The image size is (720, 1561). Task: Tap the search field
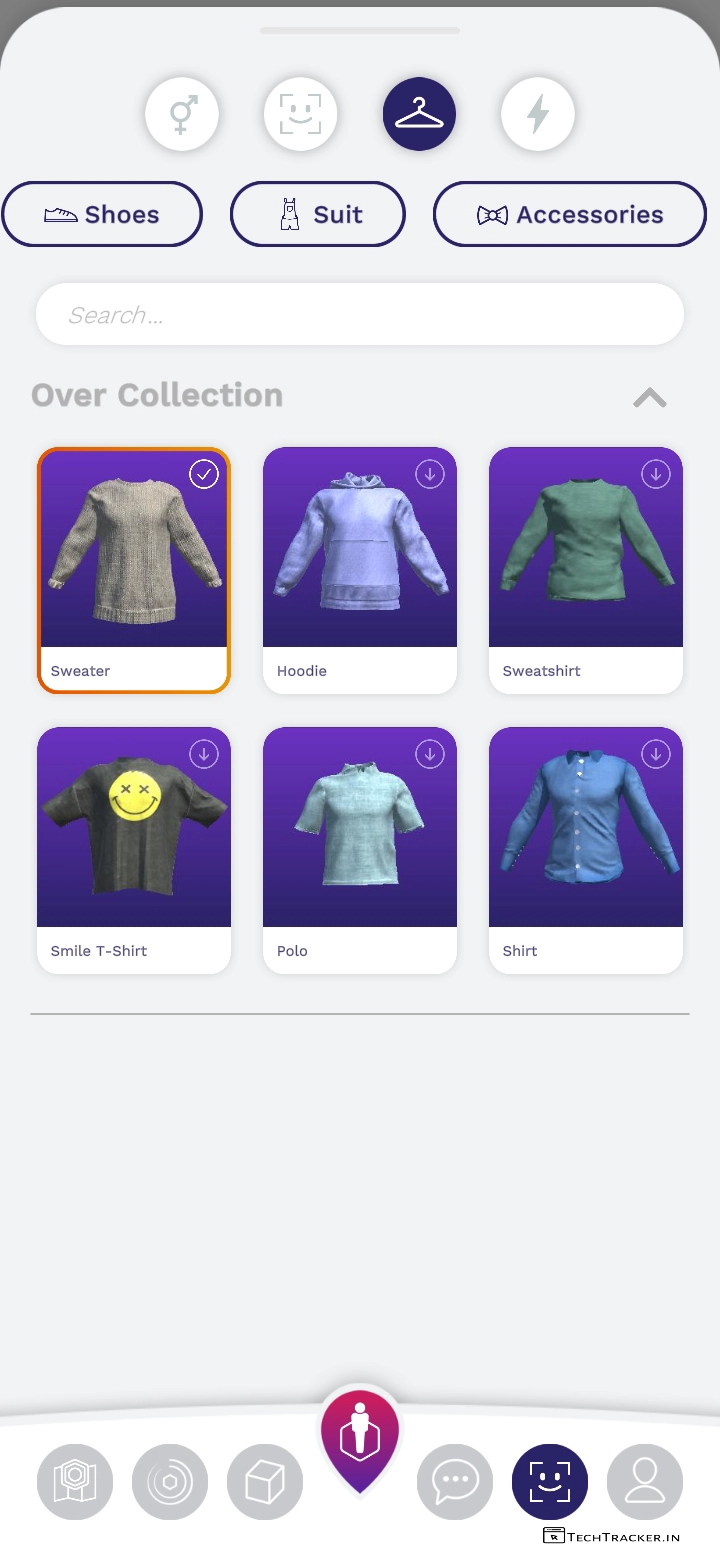click(360, 315)
